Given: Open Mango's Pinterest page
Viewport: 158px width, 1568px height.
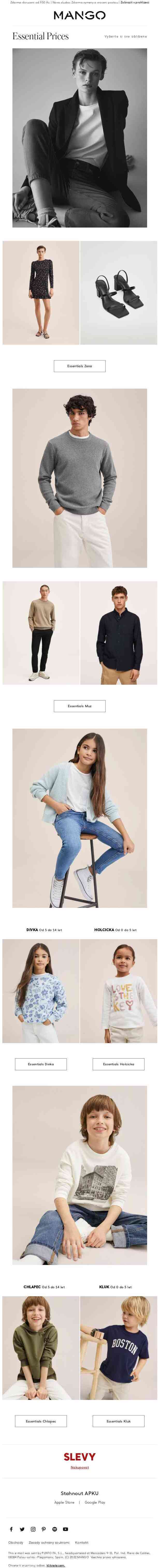Looking at the screenshot, I should (x=43, y=1528).
